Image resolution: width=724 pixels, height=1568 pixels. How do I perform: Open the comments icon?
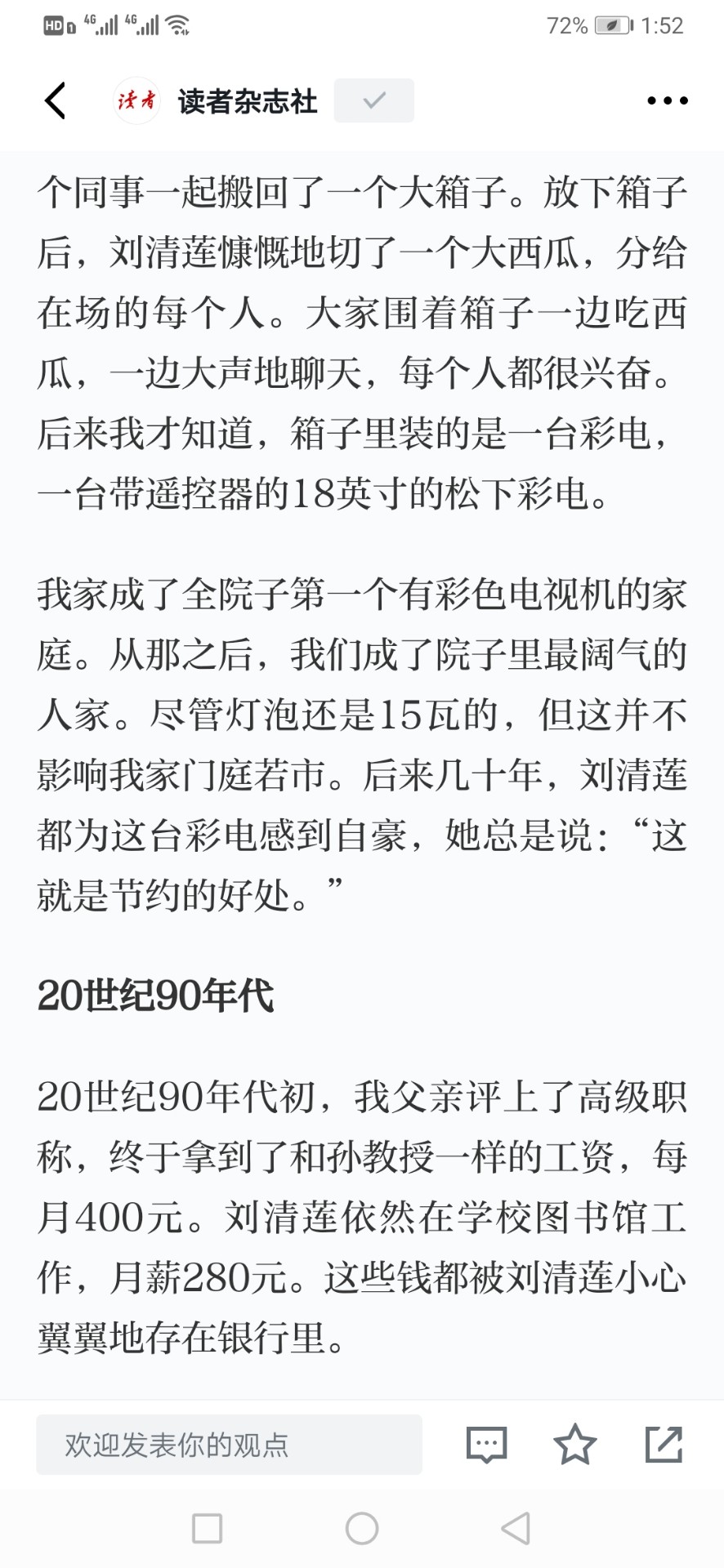point(486,1445)
